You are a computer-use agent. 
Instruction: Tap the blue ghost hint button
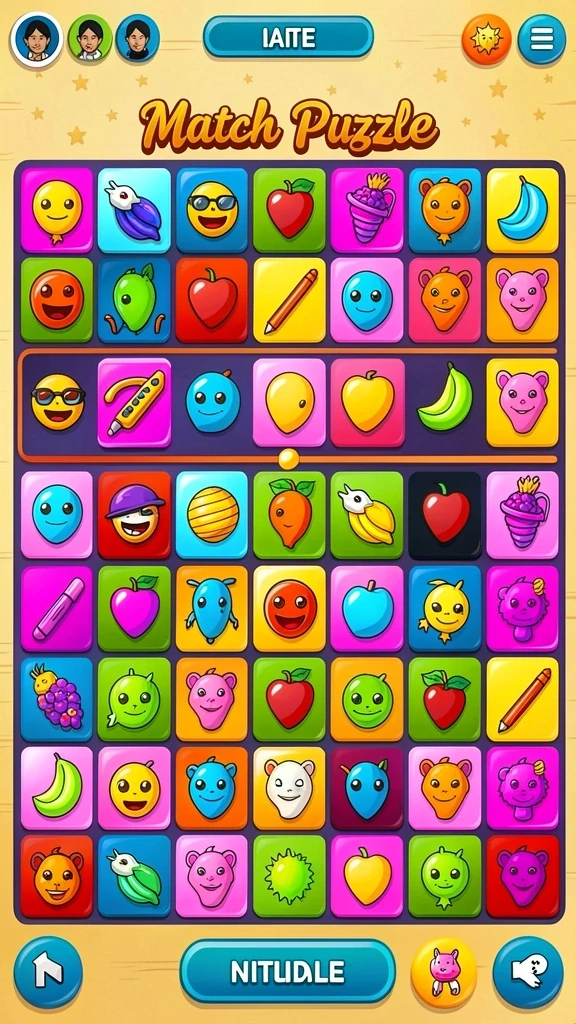(x=528, y=972)
